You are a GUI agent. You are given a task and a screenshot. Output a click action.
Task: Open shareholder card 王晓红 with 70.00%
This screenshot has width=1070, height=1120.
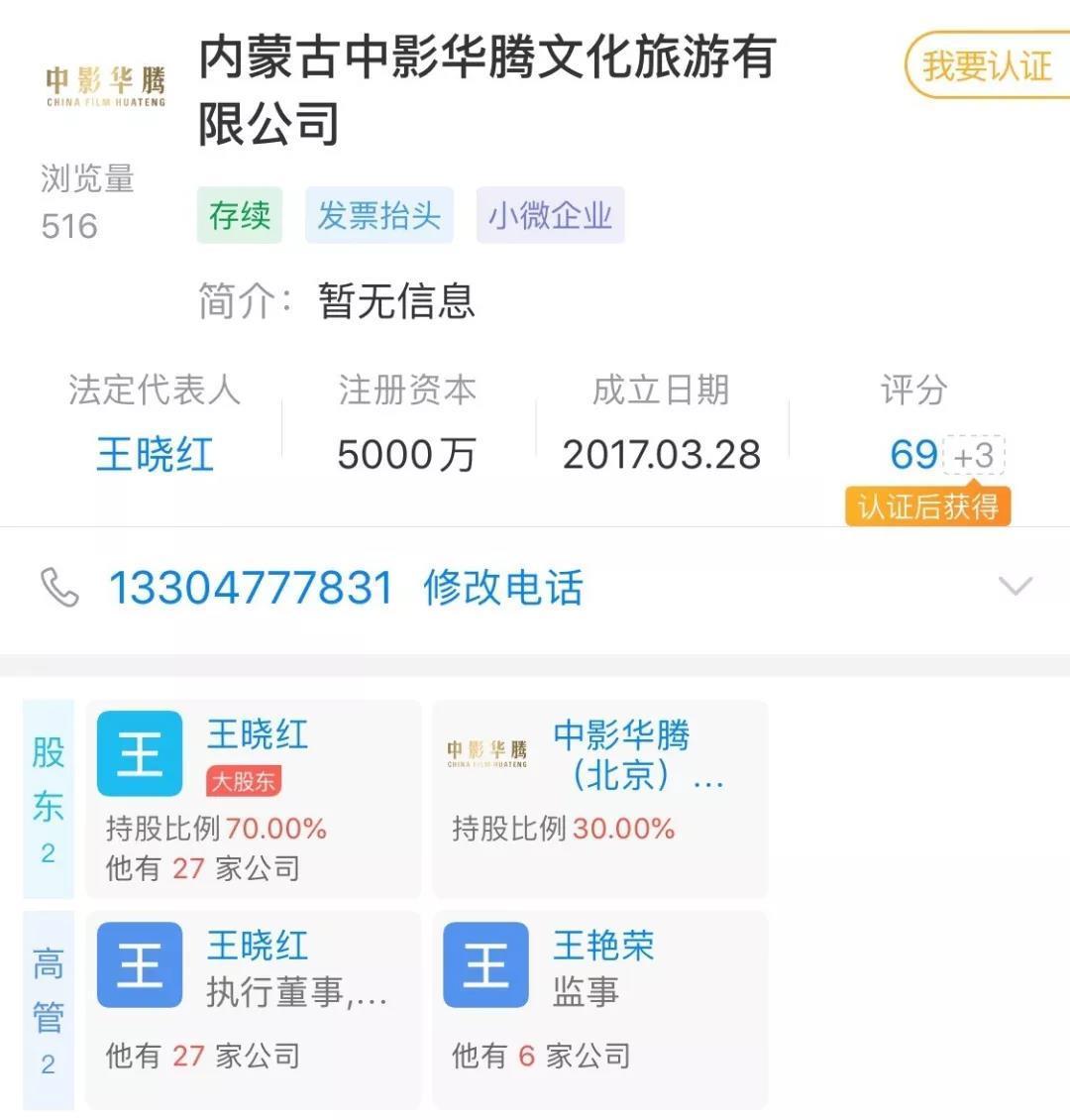(x=254, y=799)
